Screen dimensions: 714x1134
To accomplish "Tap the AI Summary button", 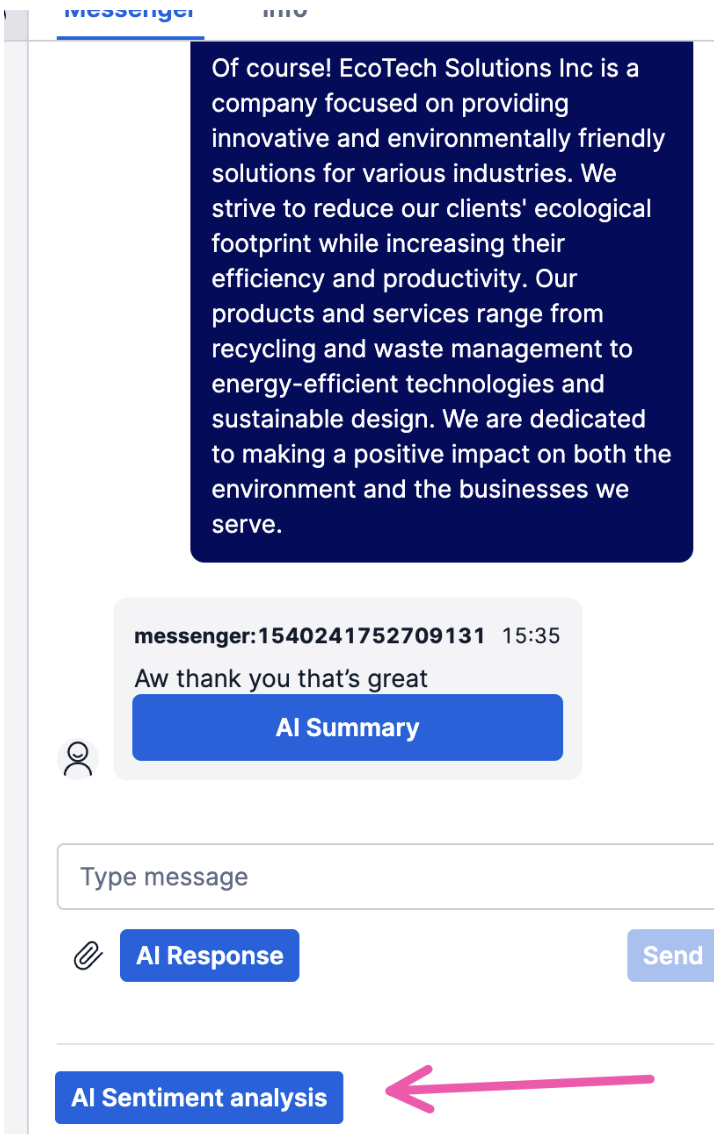I will tap(347, 727).
